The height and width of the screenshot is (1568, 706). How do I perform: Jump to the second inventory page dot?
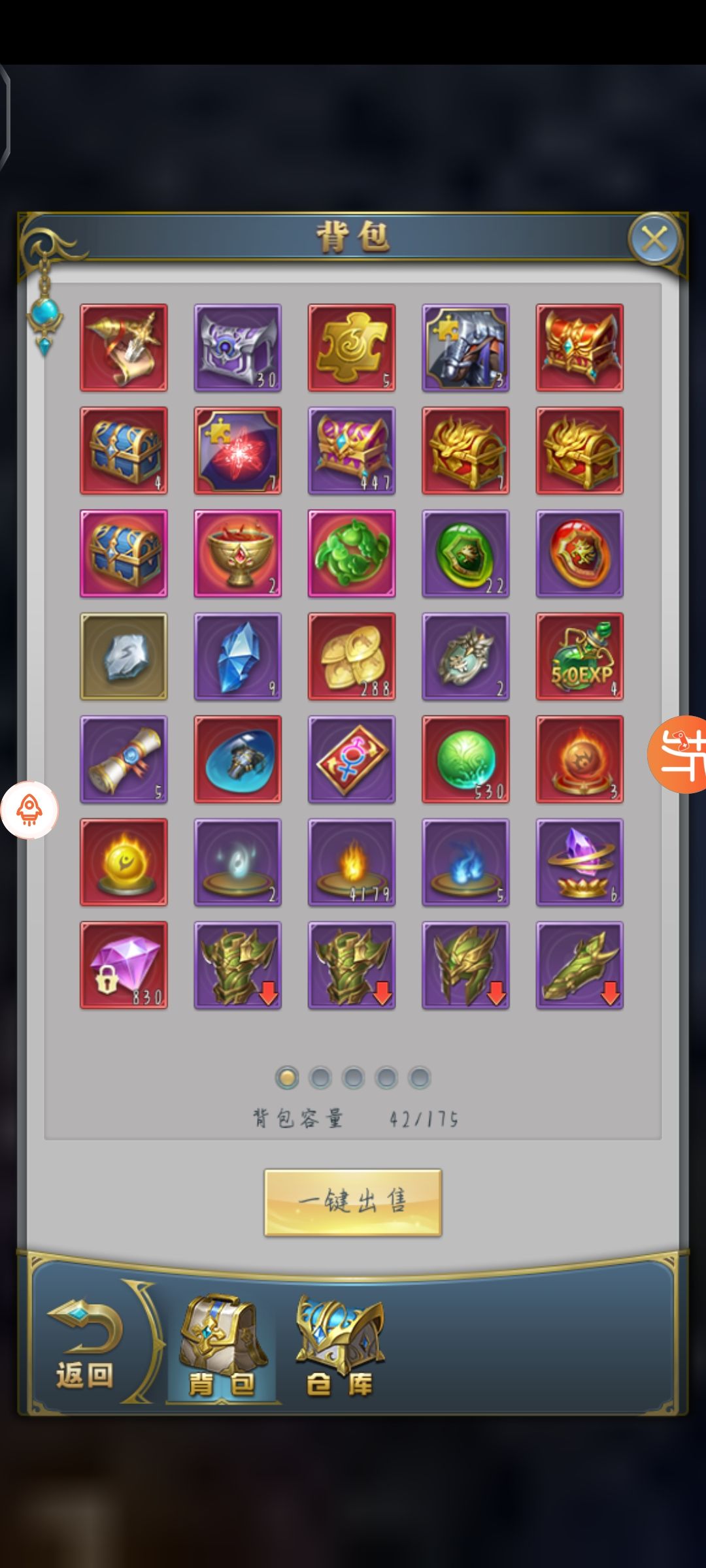click(320, 1078)
